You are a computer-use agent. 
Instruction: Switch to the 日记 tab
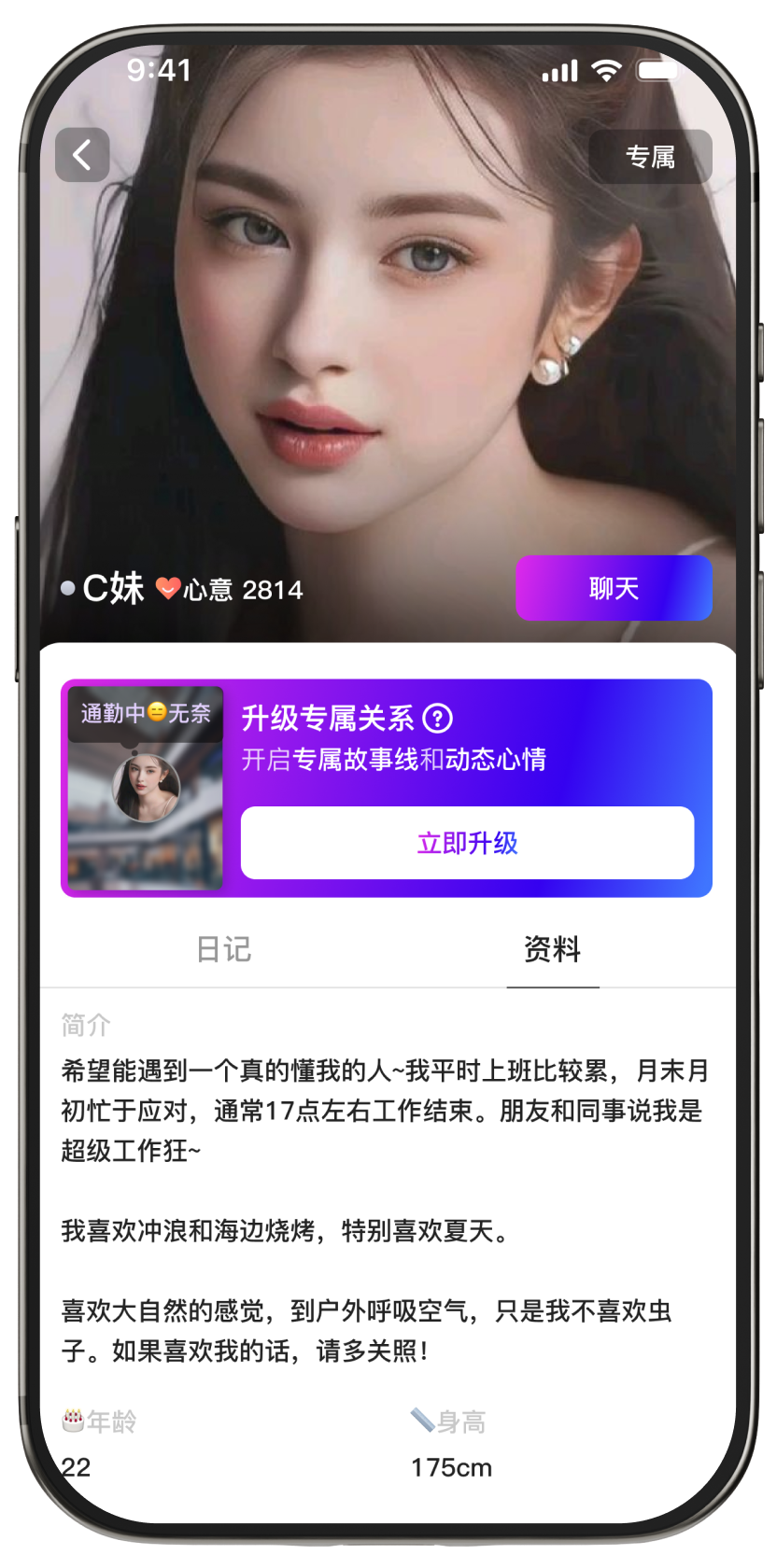point(223,950)
